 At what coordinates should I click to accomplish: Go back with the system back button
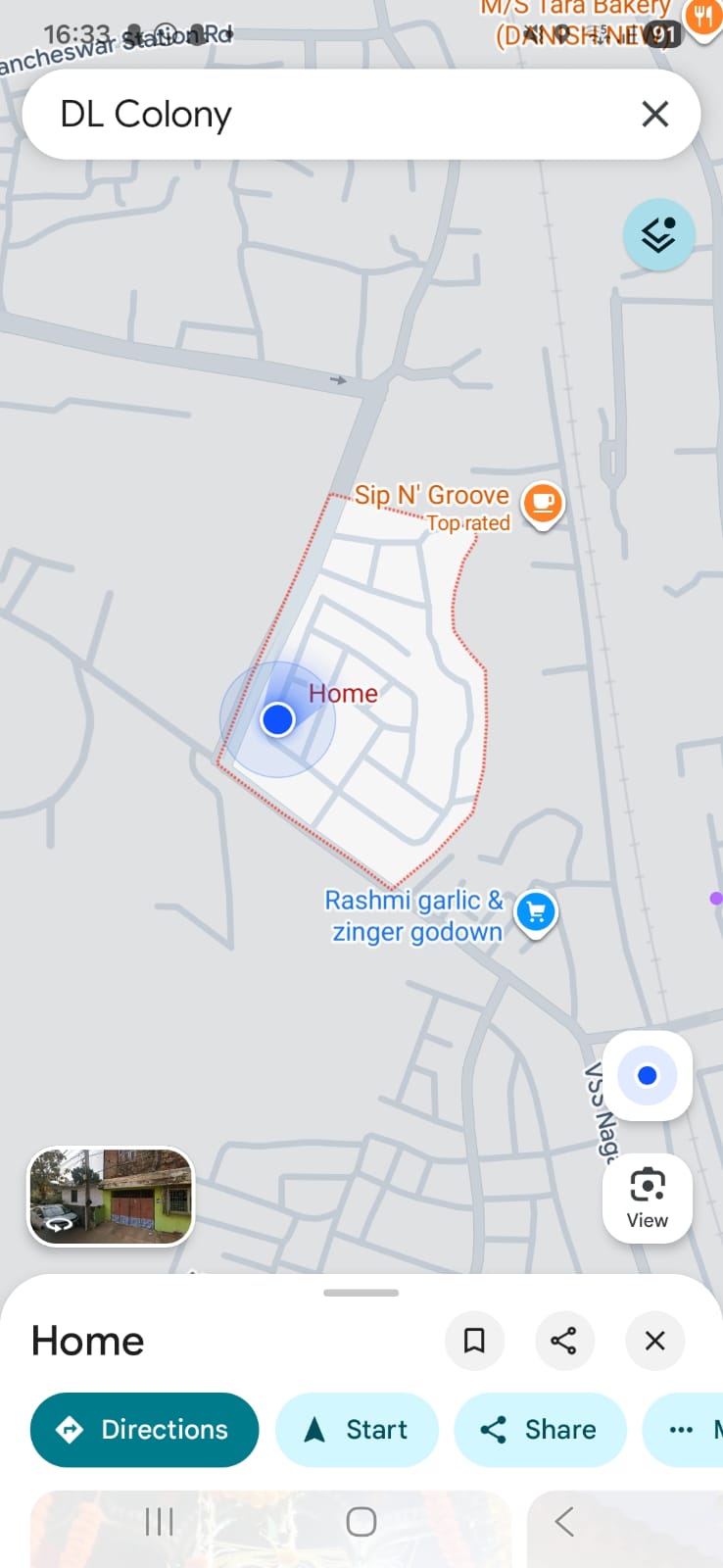click(x=563, y=1522)
